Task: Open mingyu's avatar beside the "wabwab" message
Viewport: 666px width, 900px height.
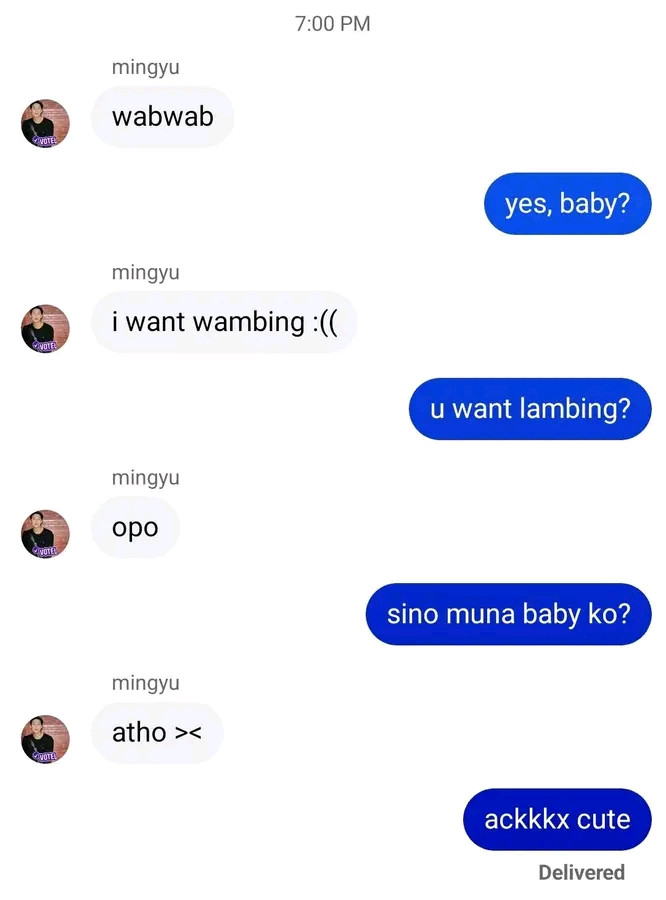Action: coord(45,124)
